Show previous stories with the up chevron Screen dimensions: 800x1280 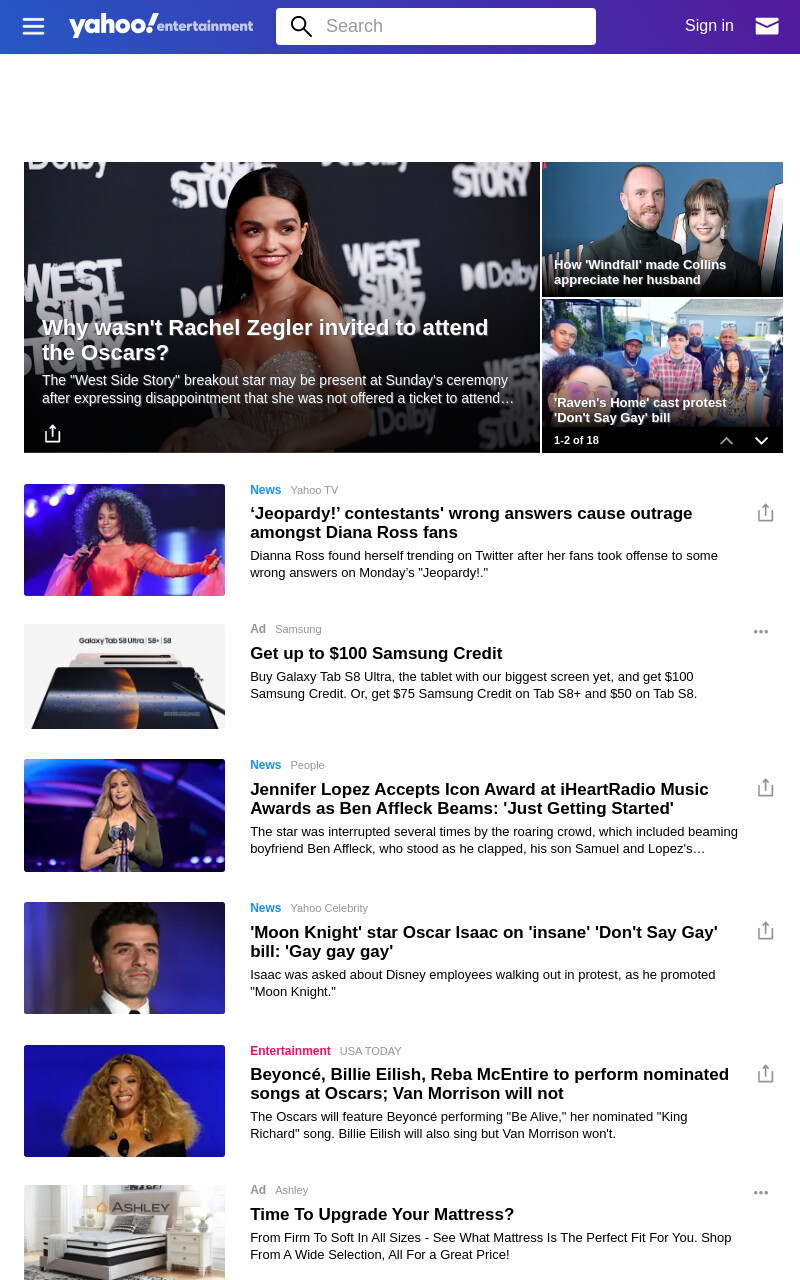coord(727,440)
